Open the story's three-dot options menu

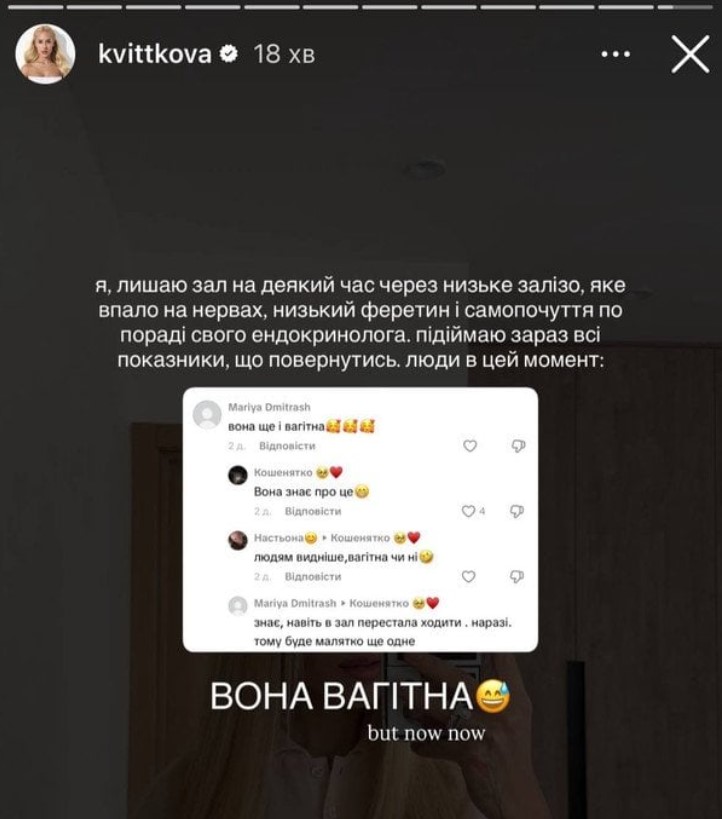point(615,54)
